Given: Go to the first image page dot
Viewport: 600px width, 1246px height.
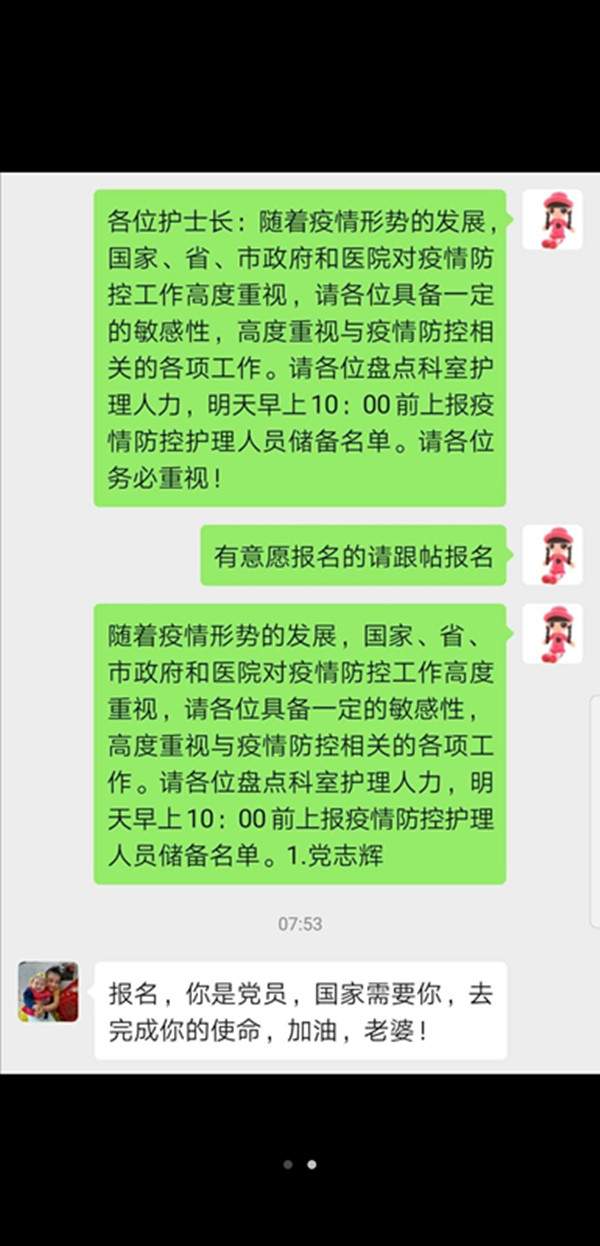Looking at the screenshot, I should coord(288,1164).
